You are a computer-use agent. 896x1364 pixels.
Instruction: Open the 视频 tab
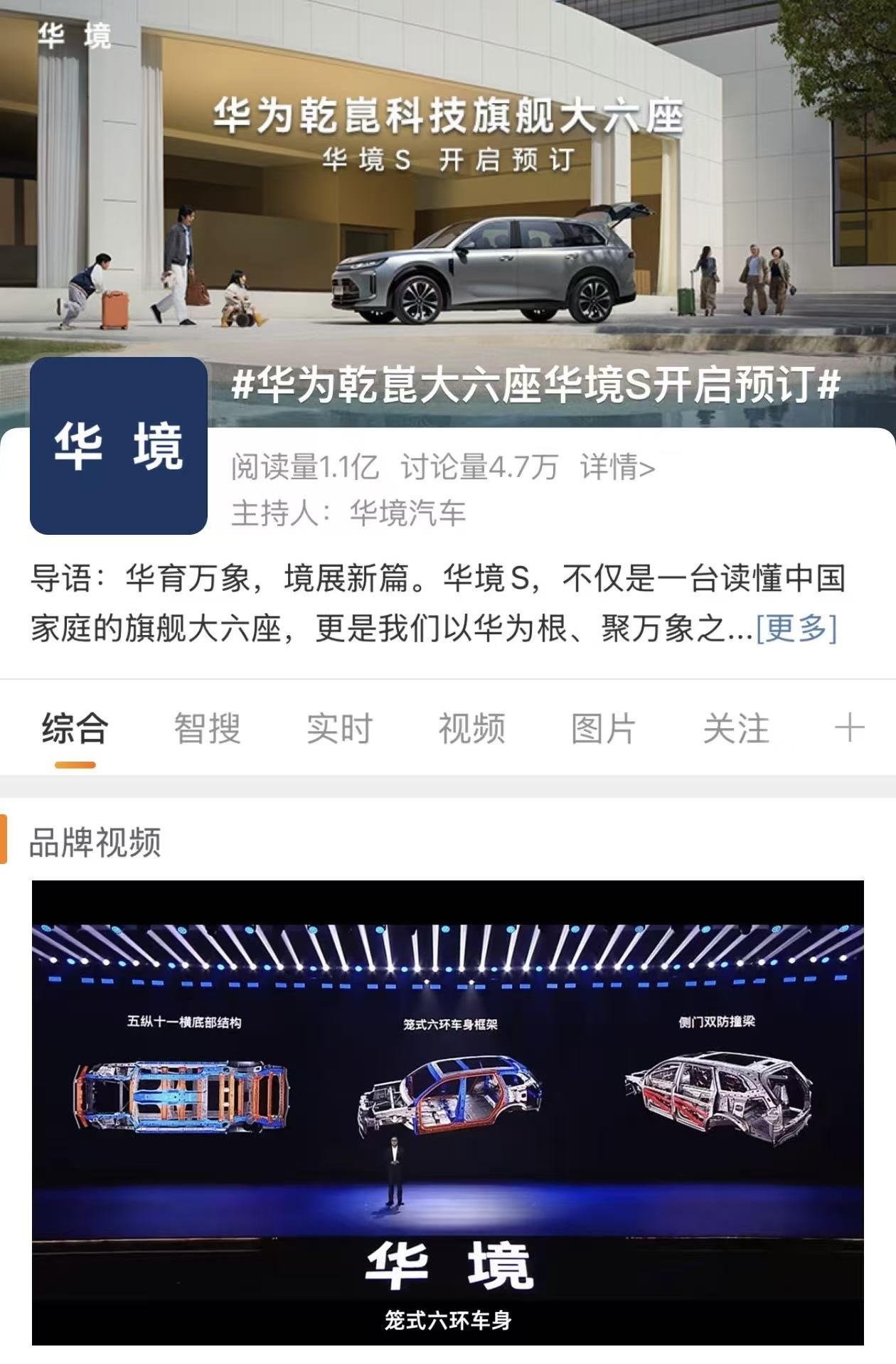(x=471, y=729)
